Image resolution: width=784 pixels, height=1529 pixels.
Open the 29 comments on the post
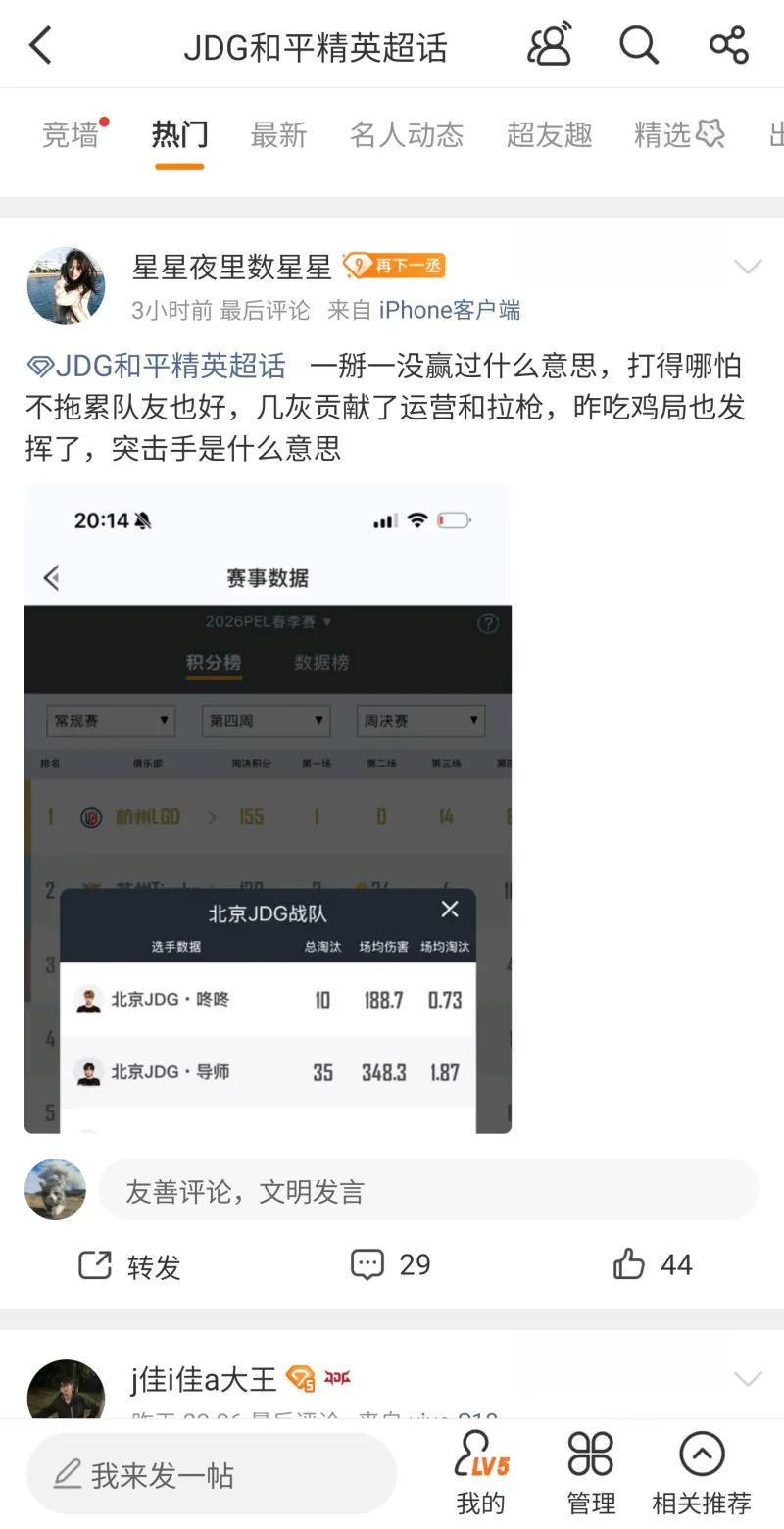pos(391,1264)
